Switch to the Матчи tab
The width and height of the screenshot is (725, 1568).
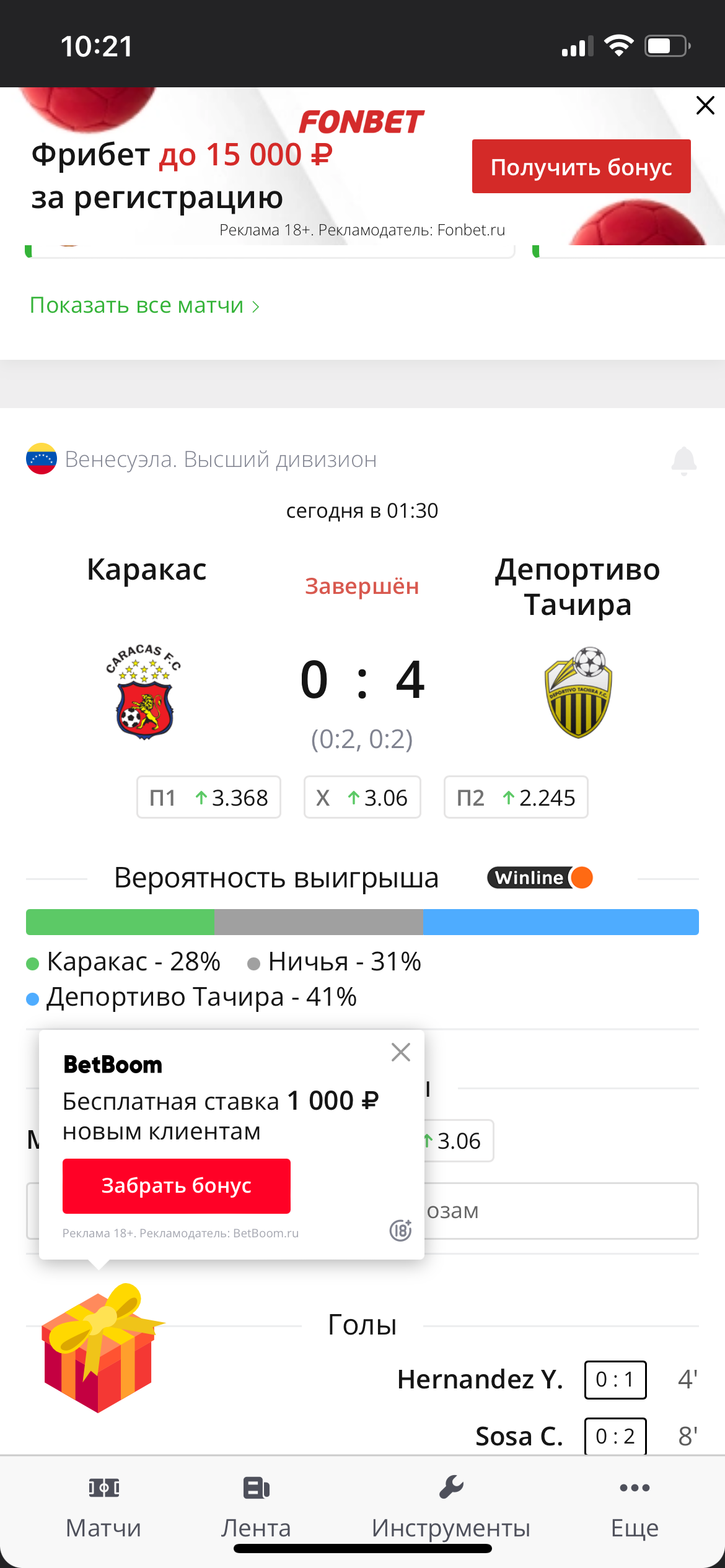pos(103,1506)
